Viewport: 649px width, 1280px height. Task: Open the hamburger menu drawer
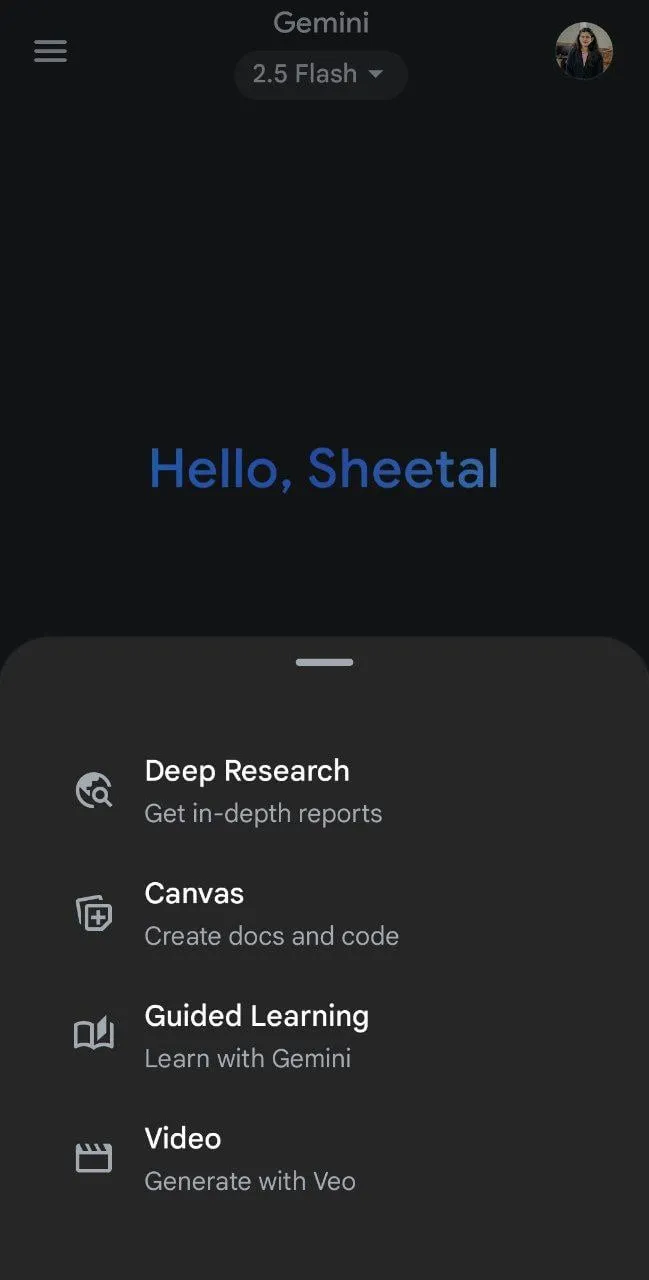[50, 51]
